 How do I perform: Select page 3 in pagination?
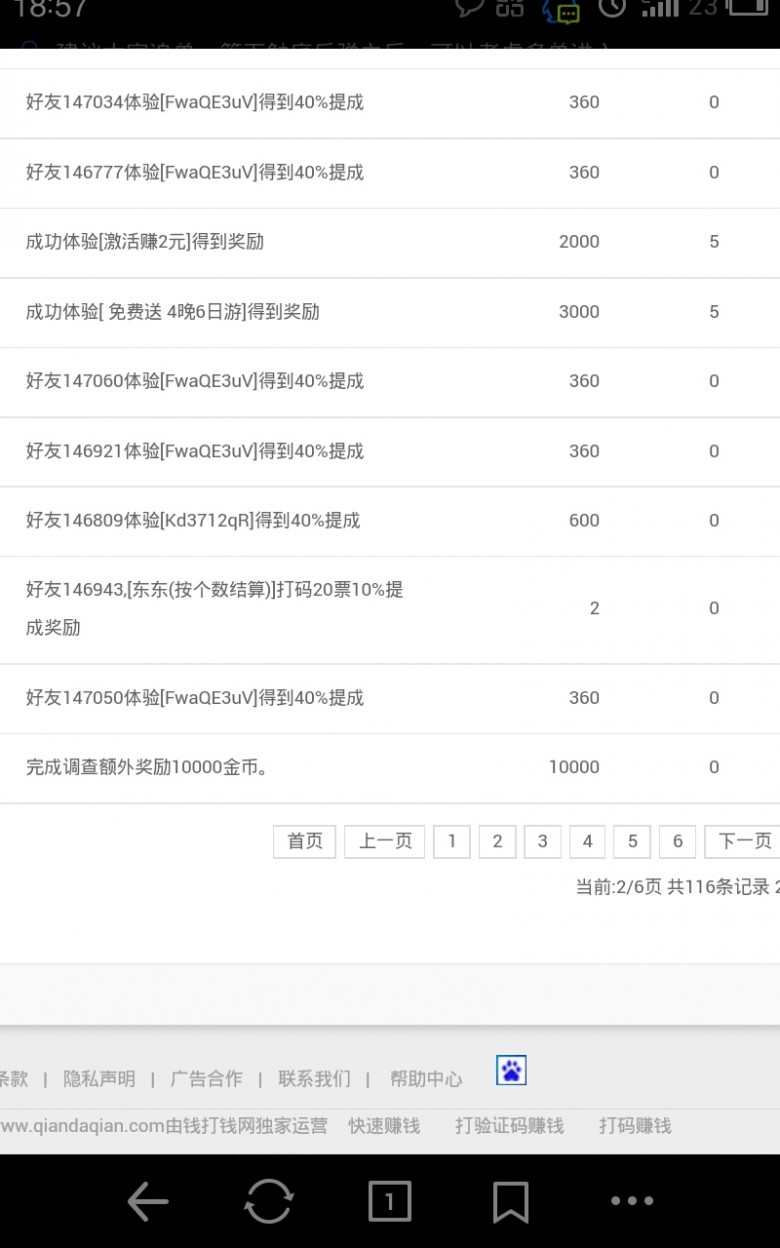[542, 841]
